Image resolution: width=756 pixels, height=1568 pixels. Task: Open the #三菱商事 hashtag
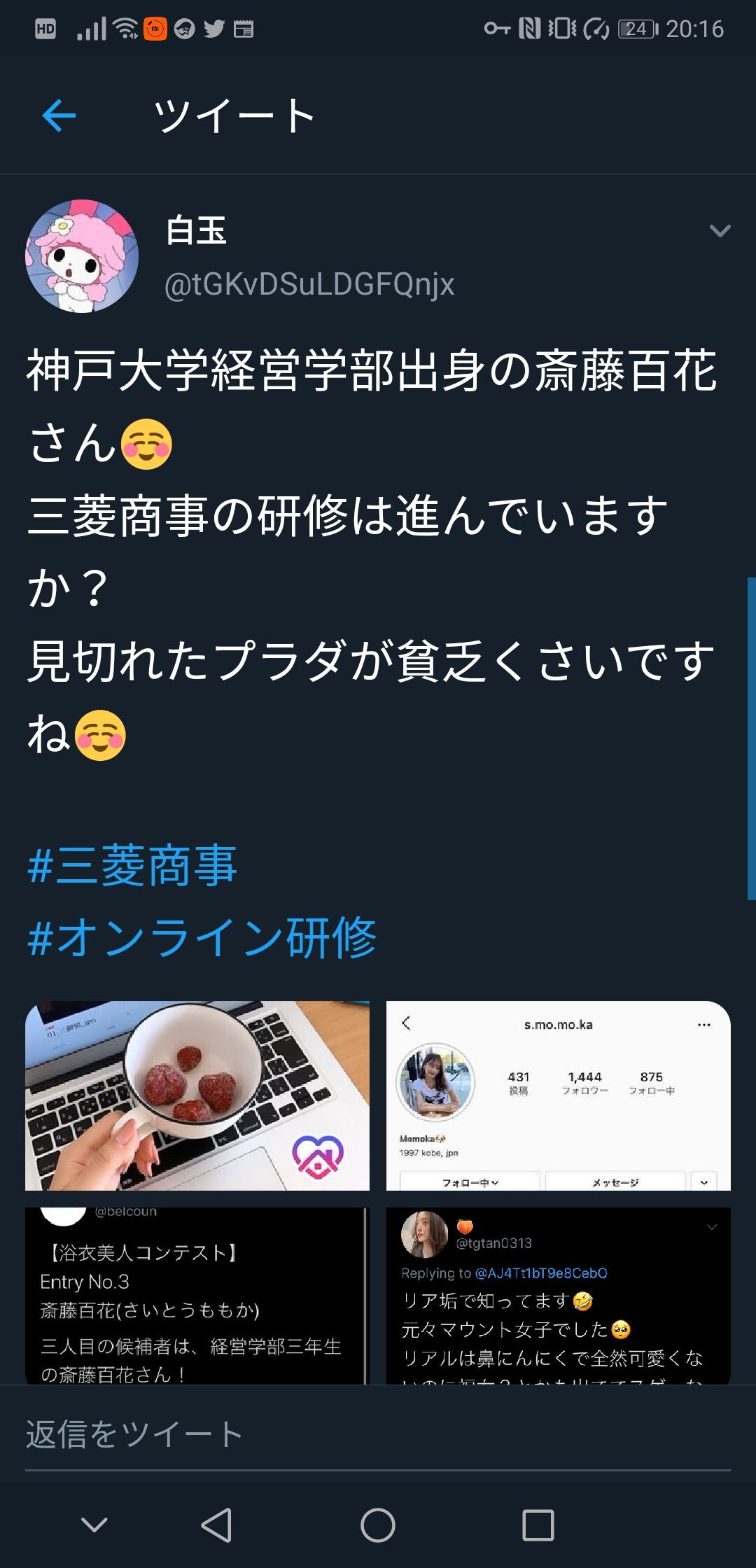click(132, 865)
